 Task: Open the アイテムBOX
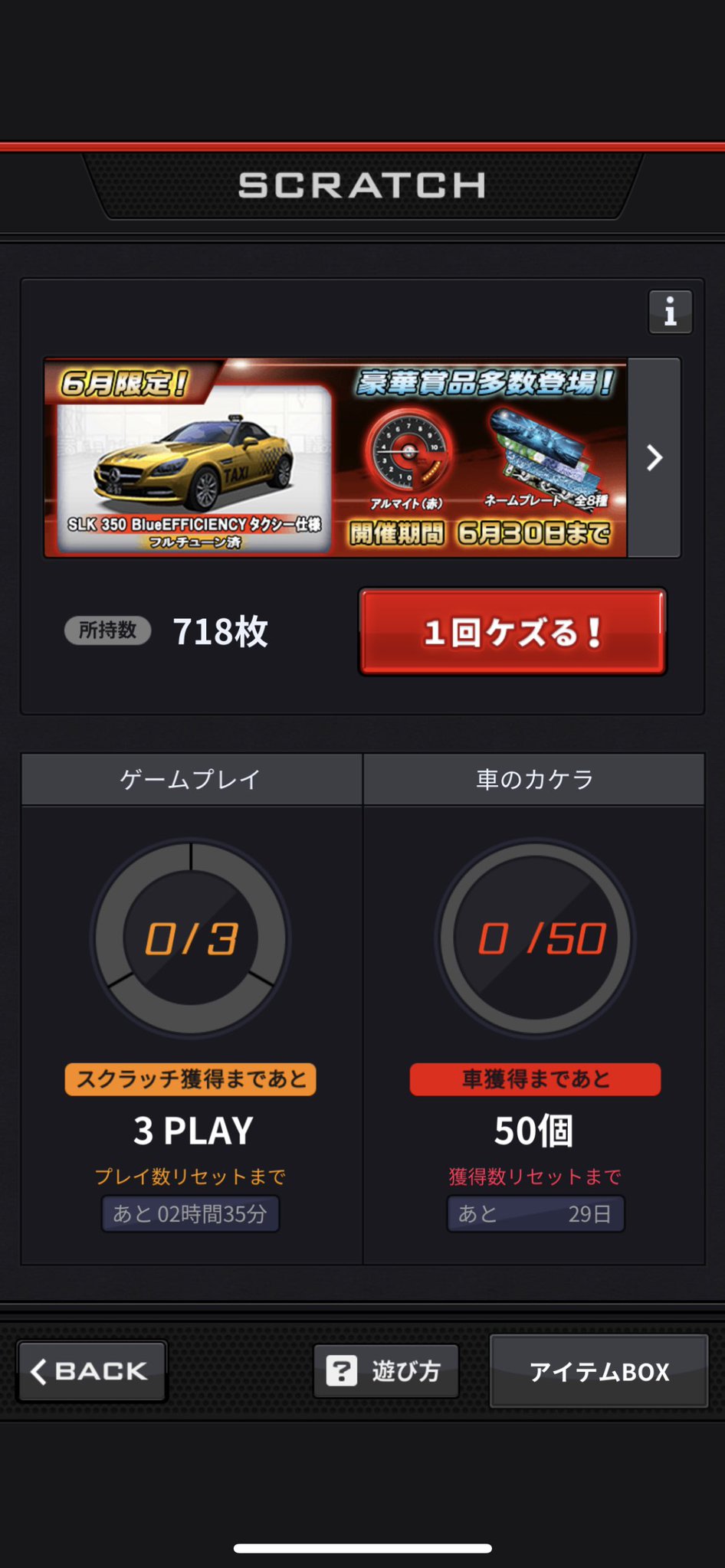pyautogui.click(x=599, y=1371)
